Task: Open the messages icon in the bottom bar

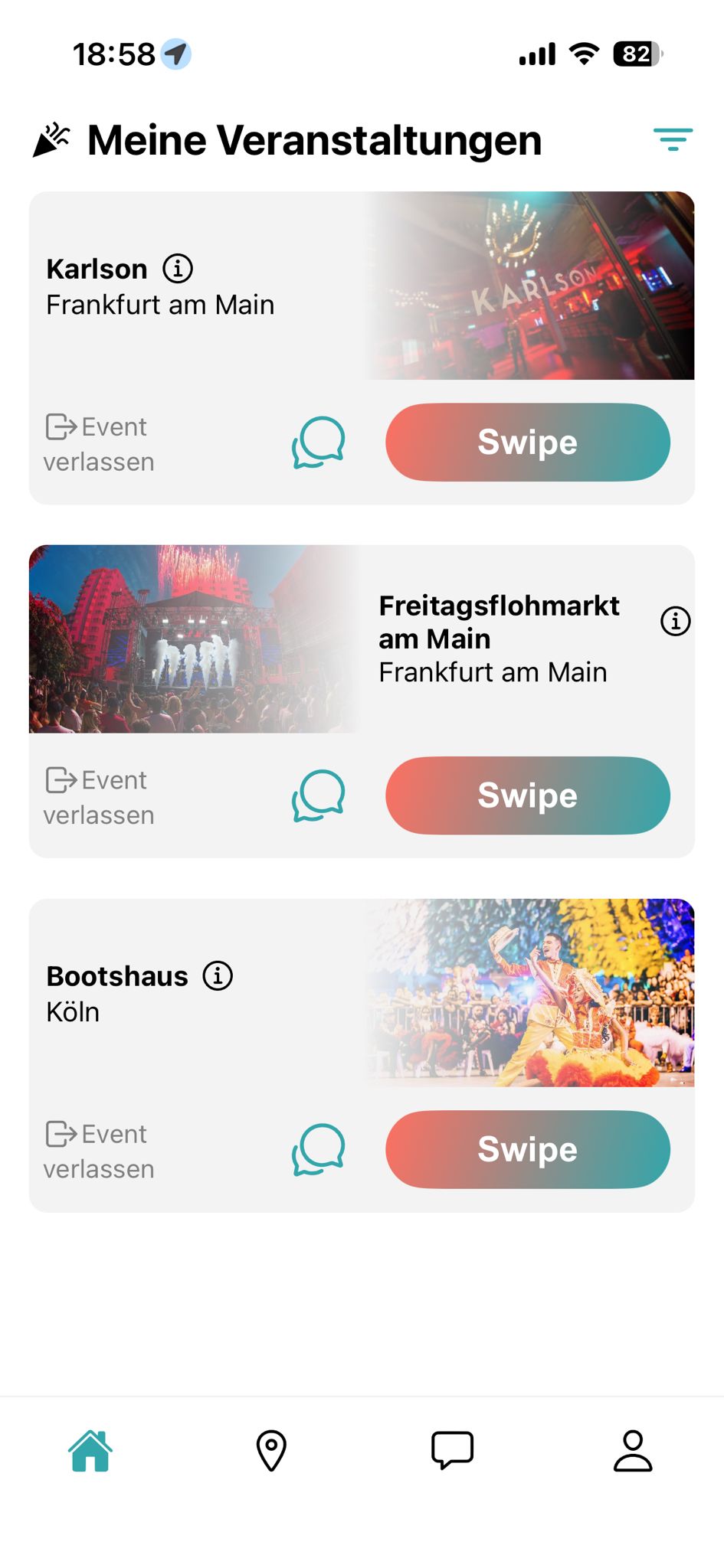Action: [451, 1448]
